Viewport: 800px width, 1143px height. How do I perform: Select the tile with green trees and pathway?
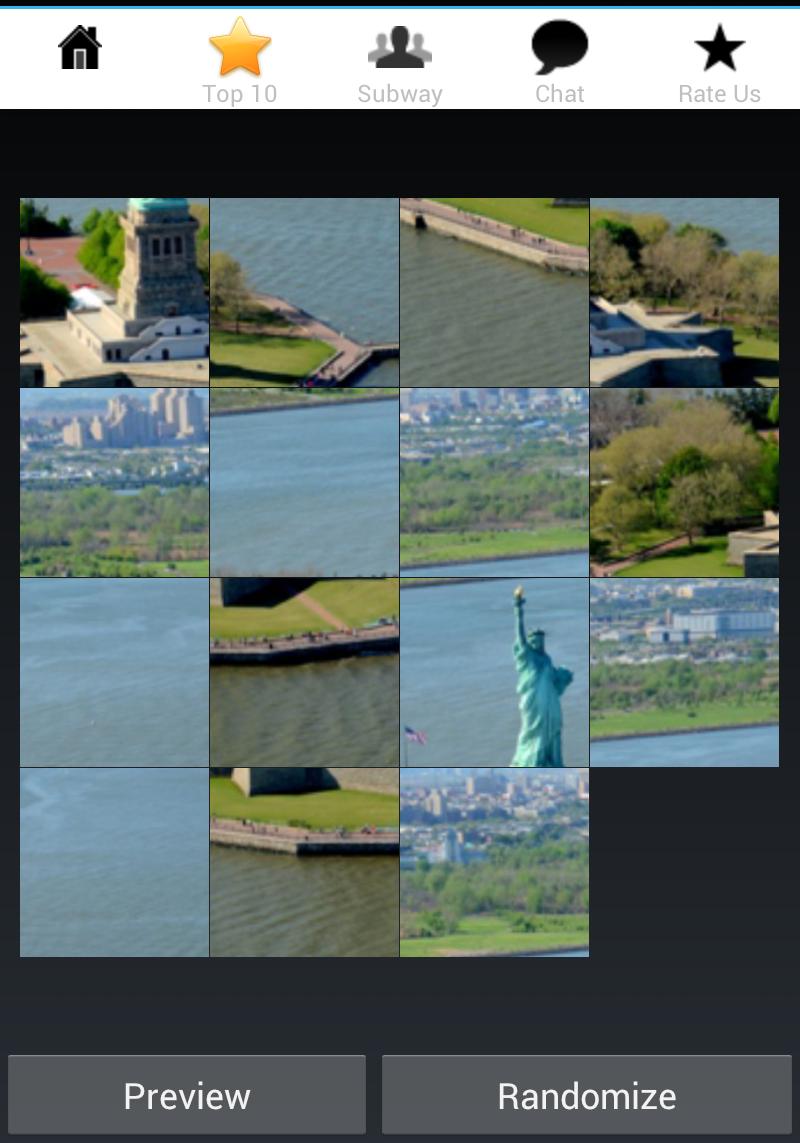[x=684, y=482]
